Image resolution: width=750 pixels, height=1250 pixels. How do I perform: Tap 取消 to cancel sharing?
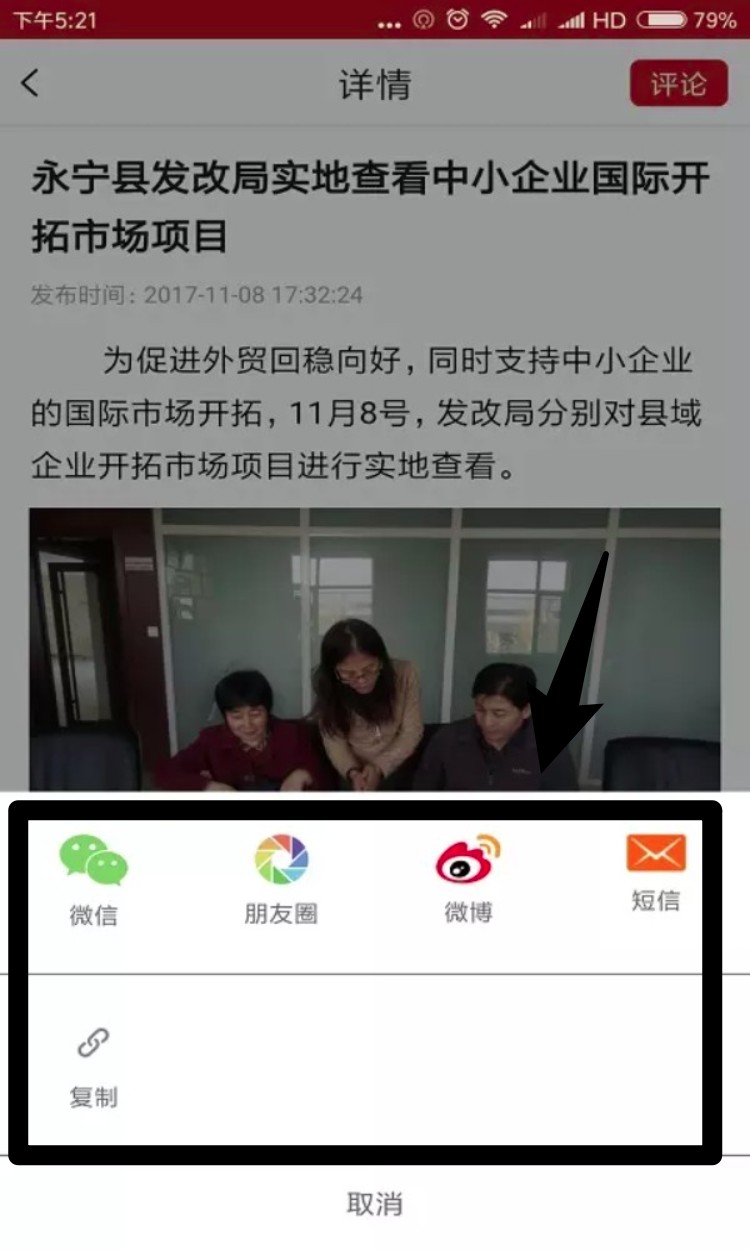[x=375, y=1203]
